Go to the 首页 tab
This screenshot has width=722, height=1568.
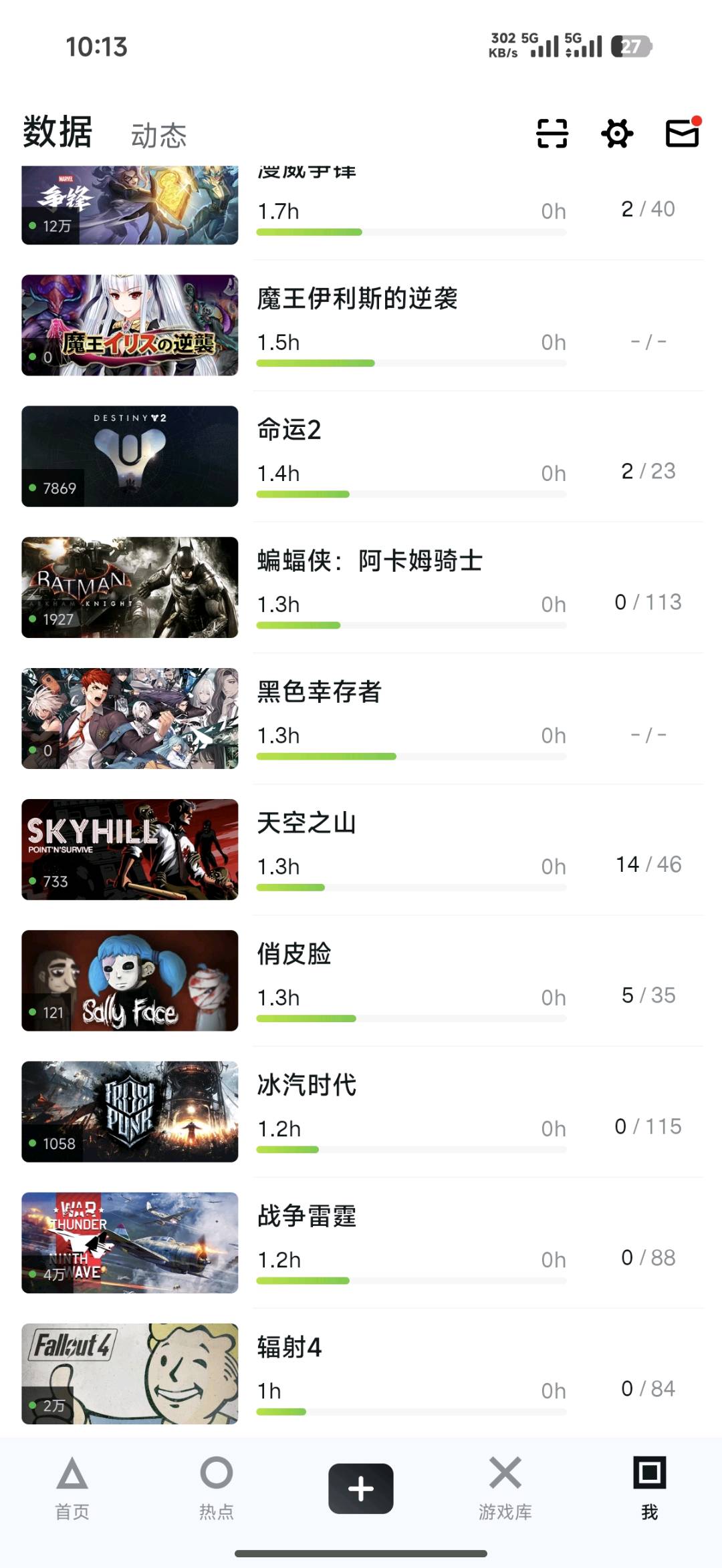click(72, 1488)
